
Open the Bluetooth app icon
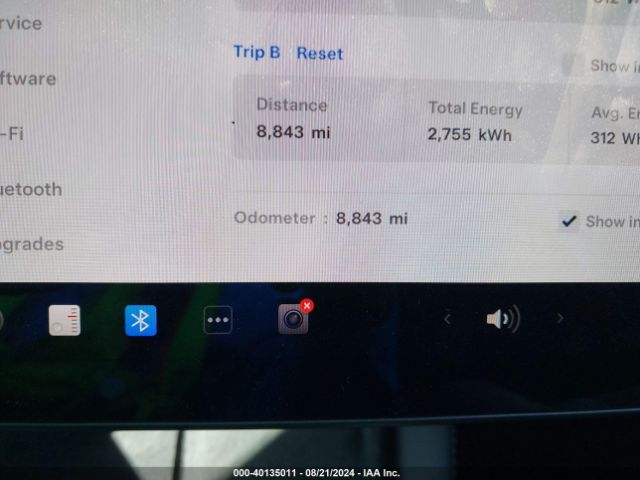coord(141,320)
